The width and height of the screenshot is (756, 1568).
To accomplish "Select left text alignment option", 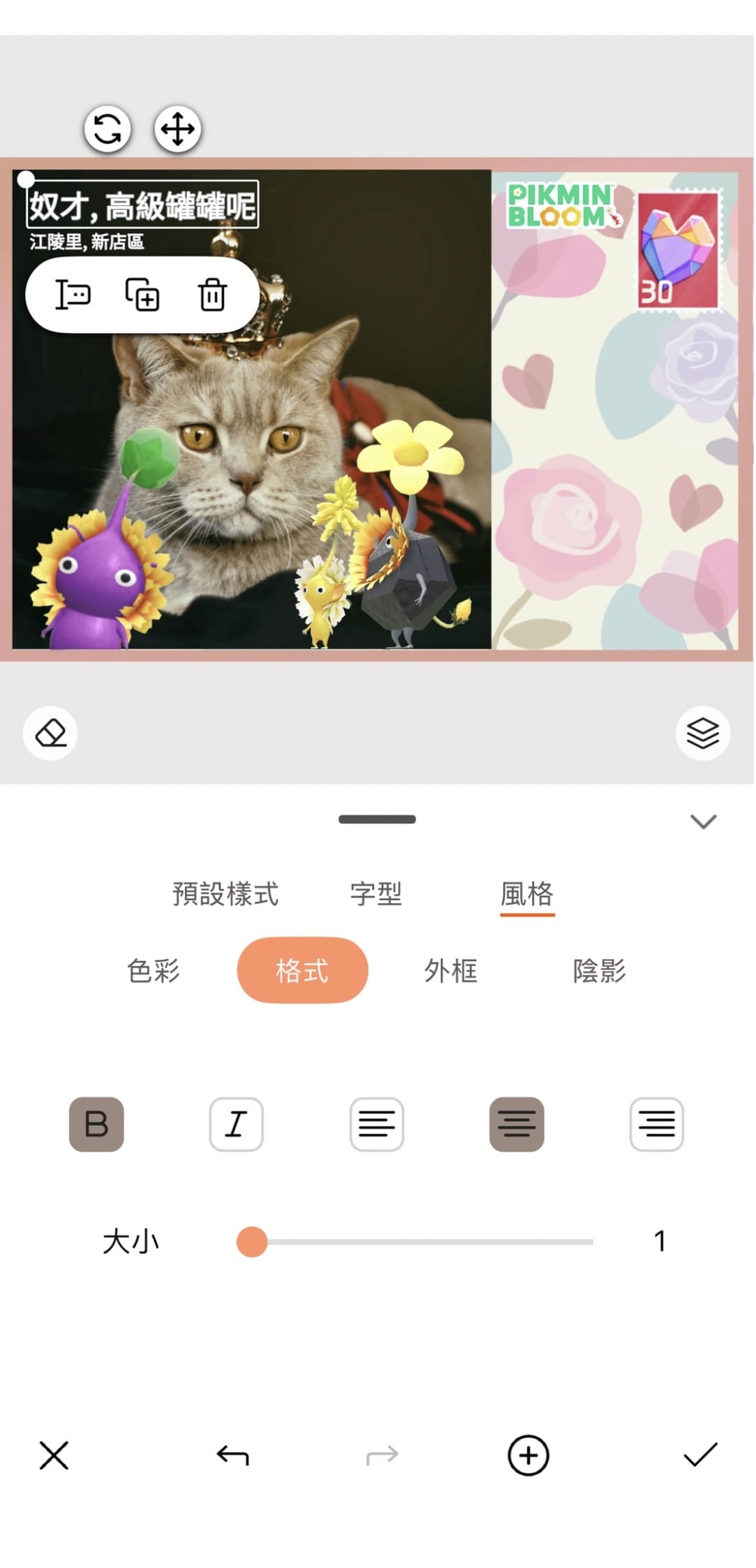I will [x=376, y=1124].
